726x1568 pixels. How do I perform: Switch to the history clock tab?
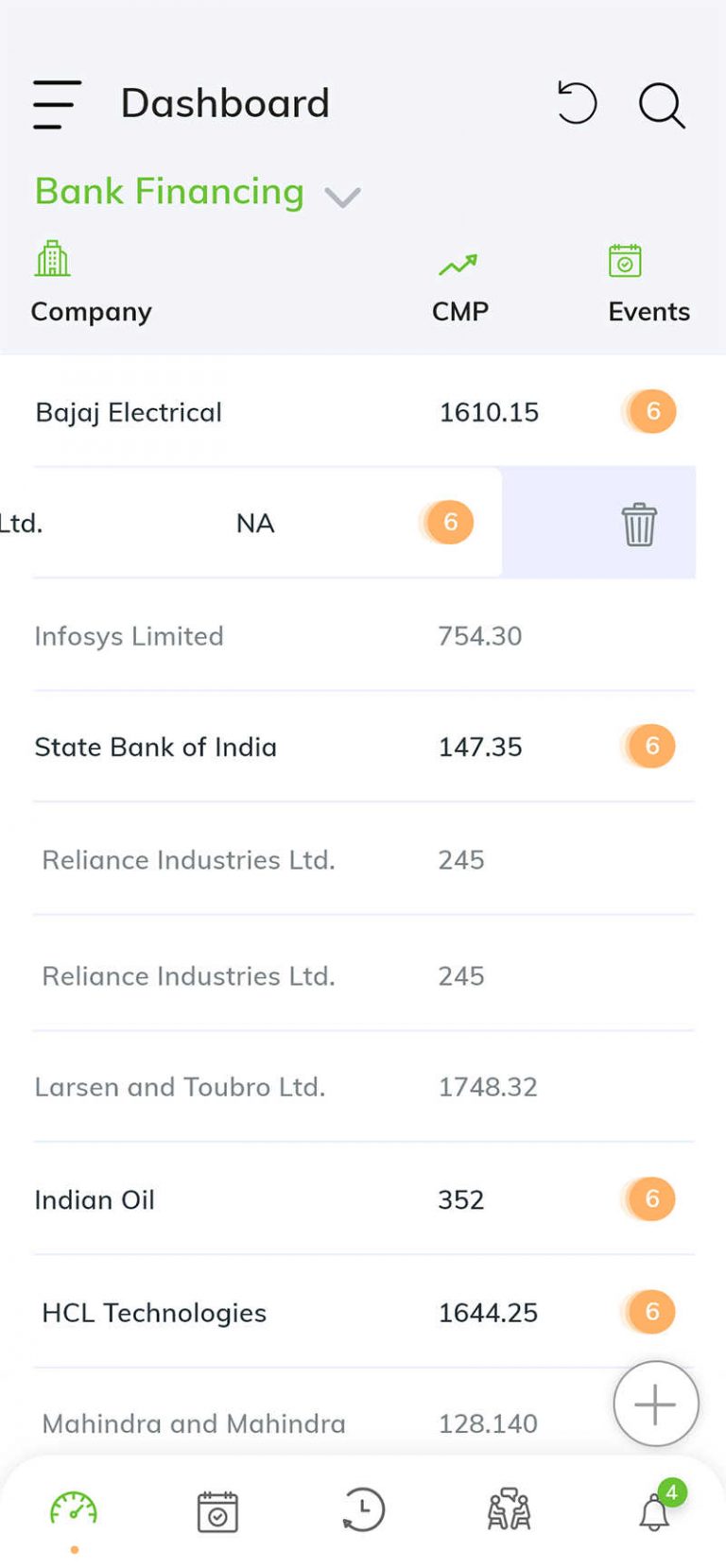[x=363, y=1509]
